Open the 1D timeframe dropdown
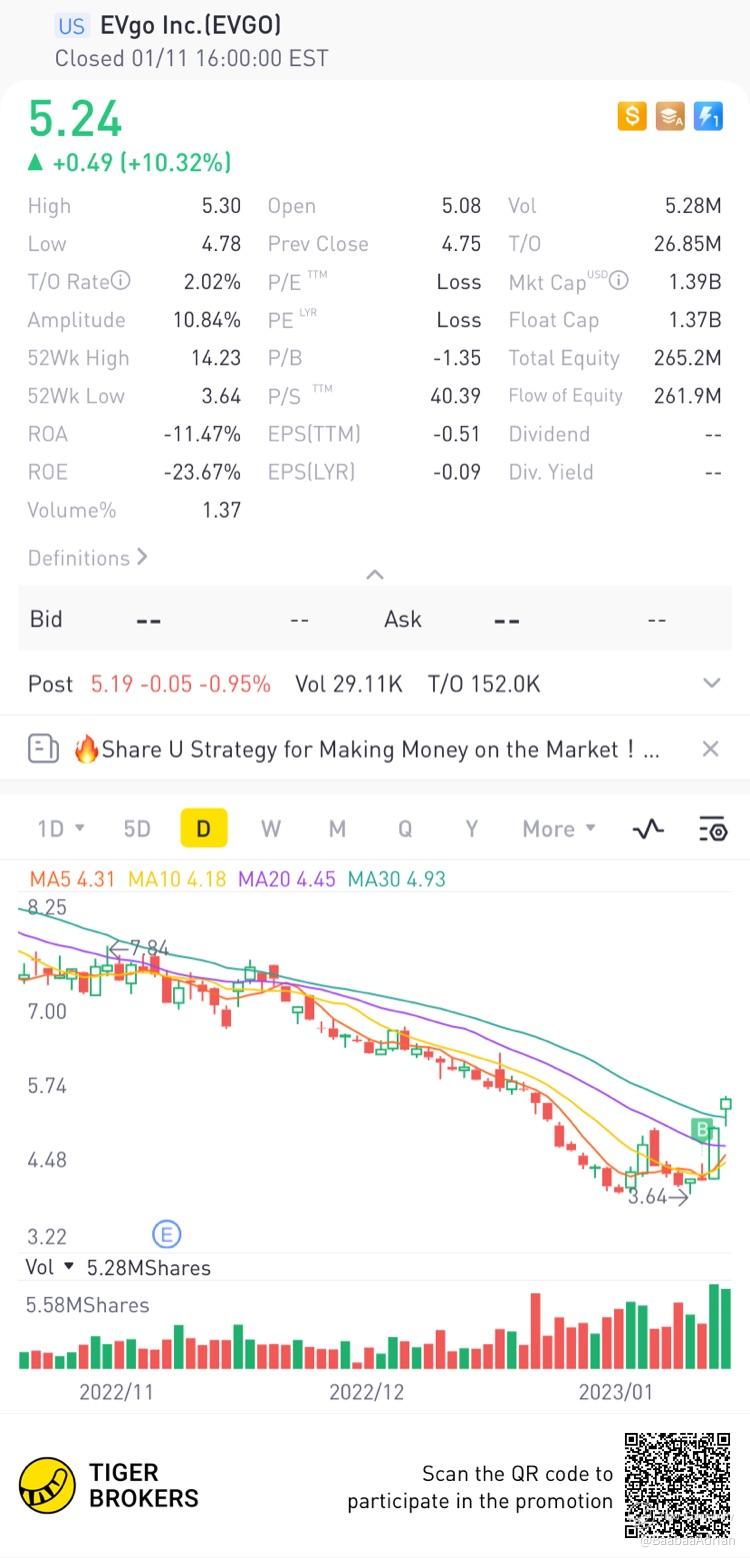This screenshot has width=750, height=1558. coord(60,828)
